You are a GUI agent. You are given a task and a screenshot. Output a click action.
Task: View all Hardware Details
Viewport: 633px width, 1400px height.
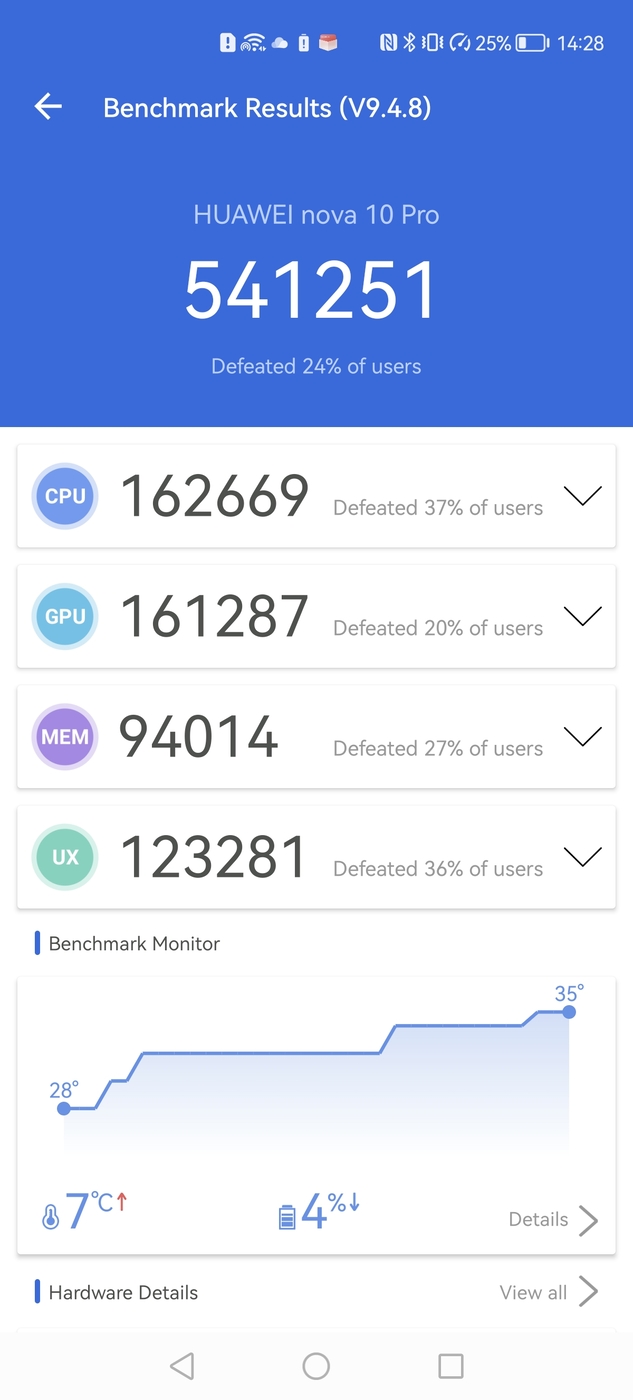point(548,1292)
